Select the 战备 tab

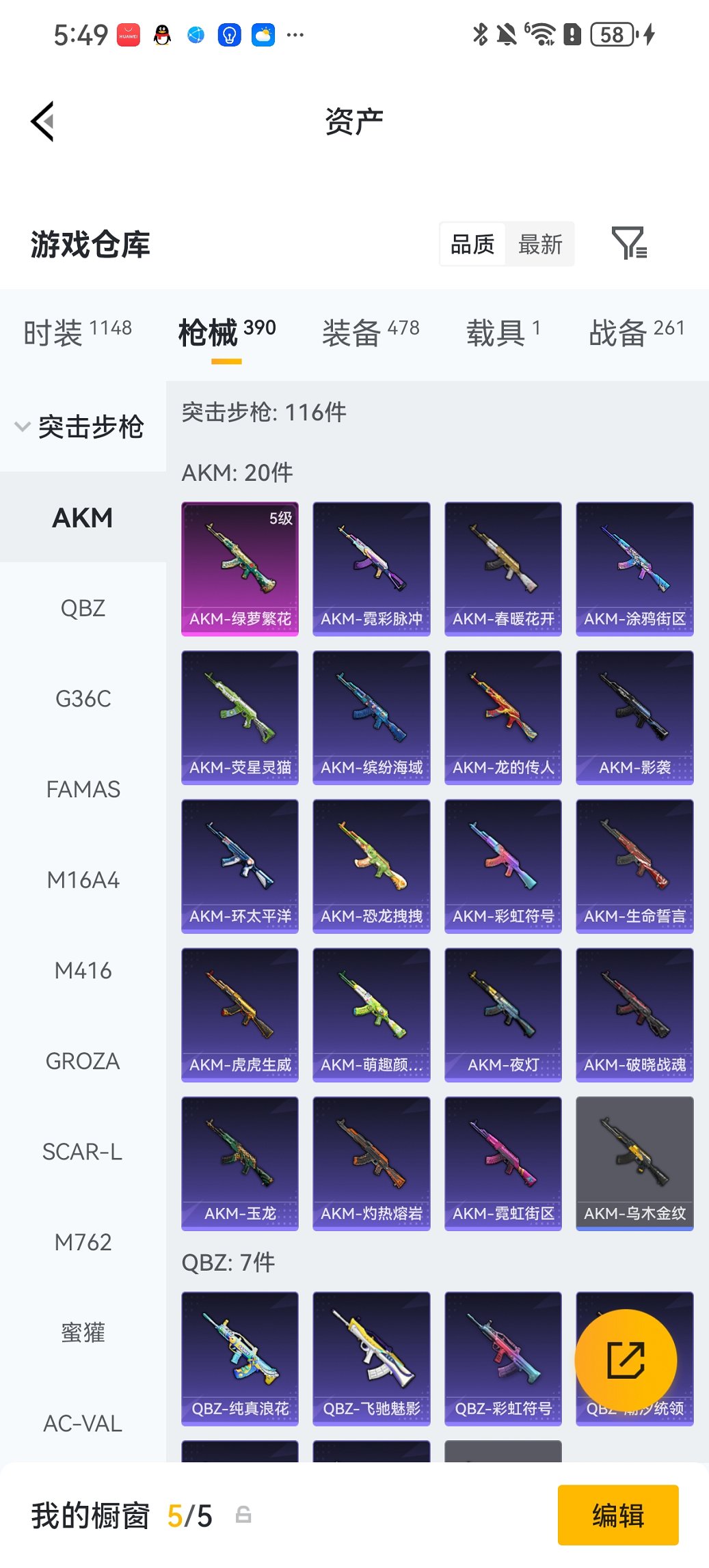point(636,333)
